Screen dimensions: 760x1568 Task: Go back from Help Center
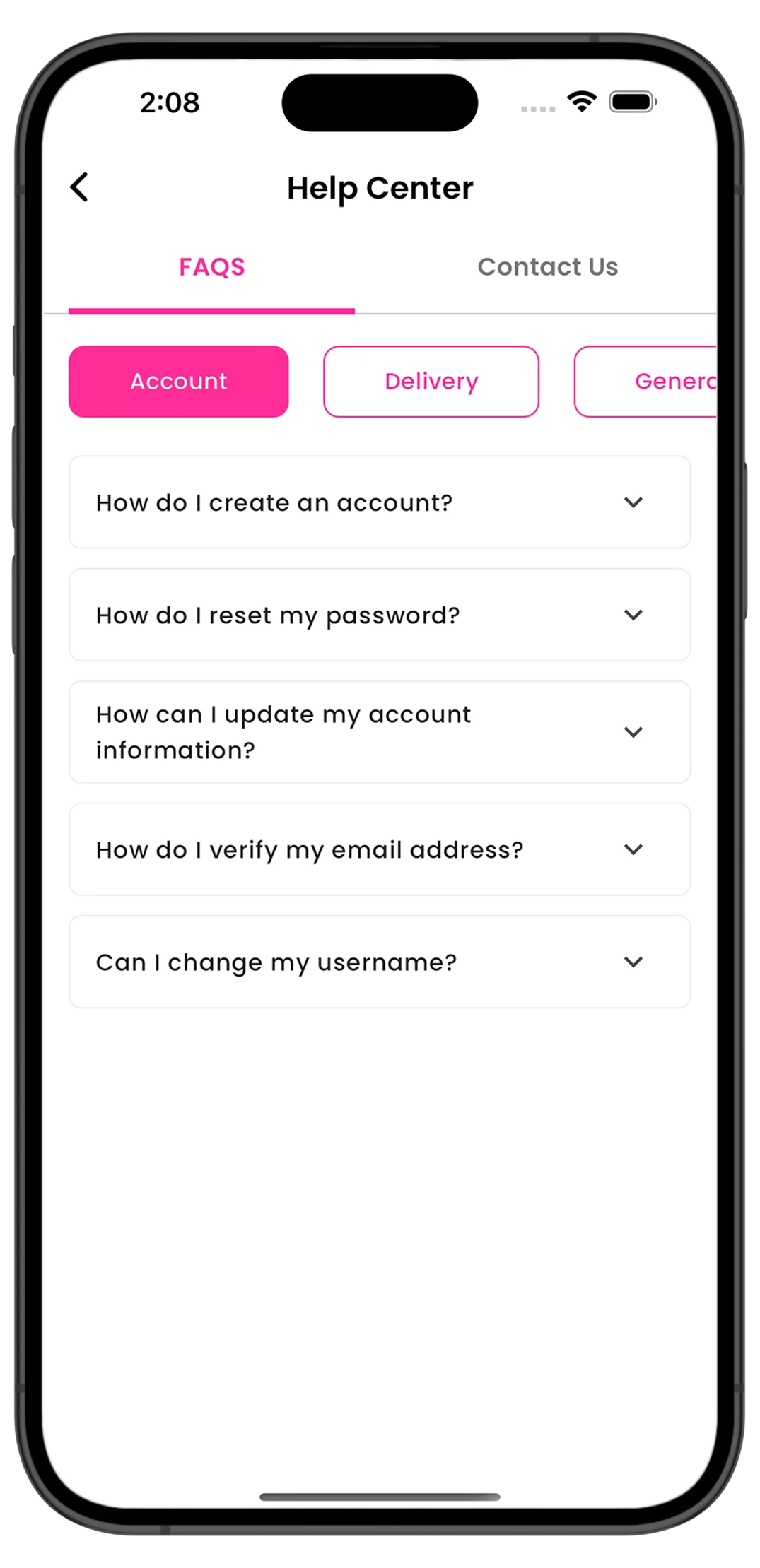pyautogui.click(x=79, y=187)
